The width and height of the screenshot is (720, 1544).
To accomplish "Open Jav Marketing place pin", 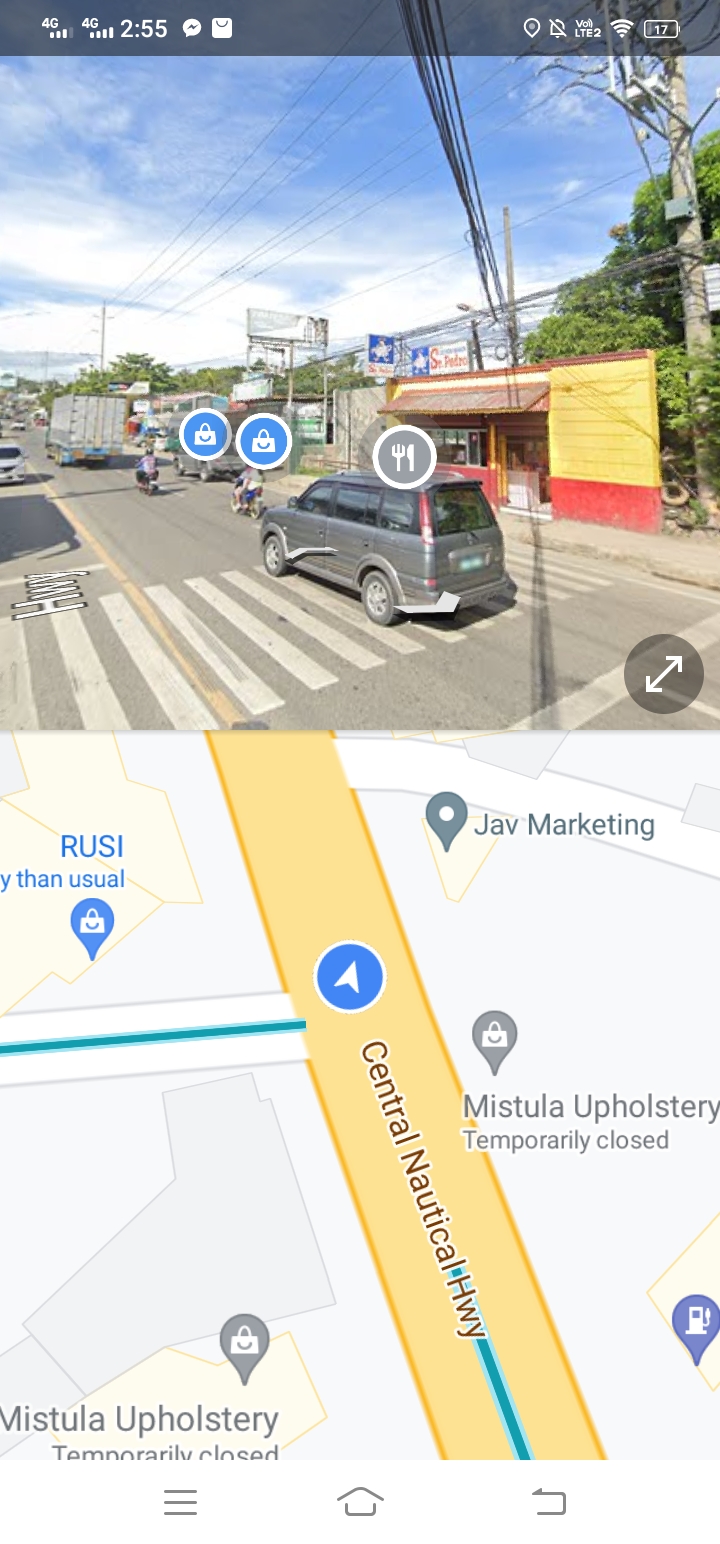I will (x=446, y=819).
